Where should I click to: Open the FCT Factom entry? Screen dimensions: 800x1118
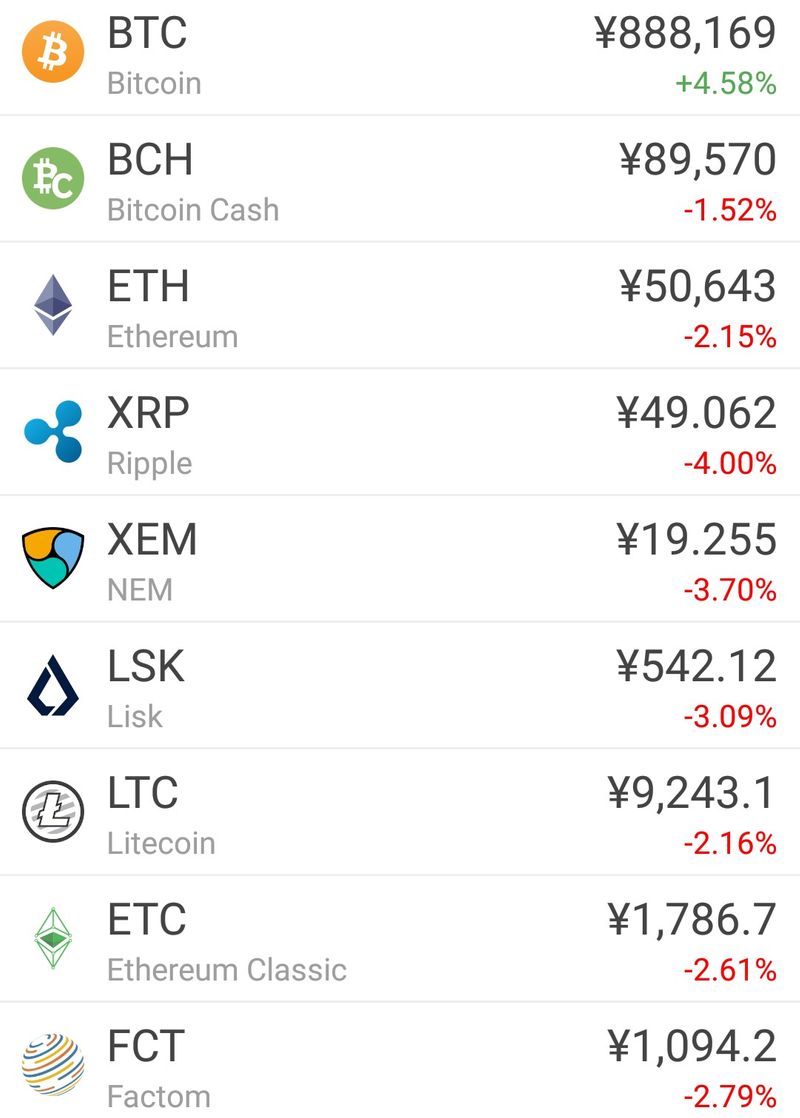click(400, 1060)
